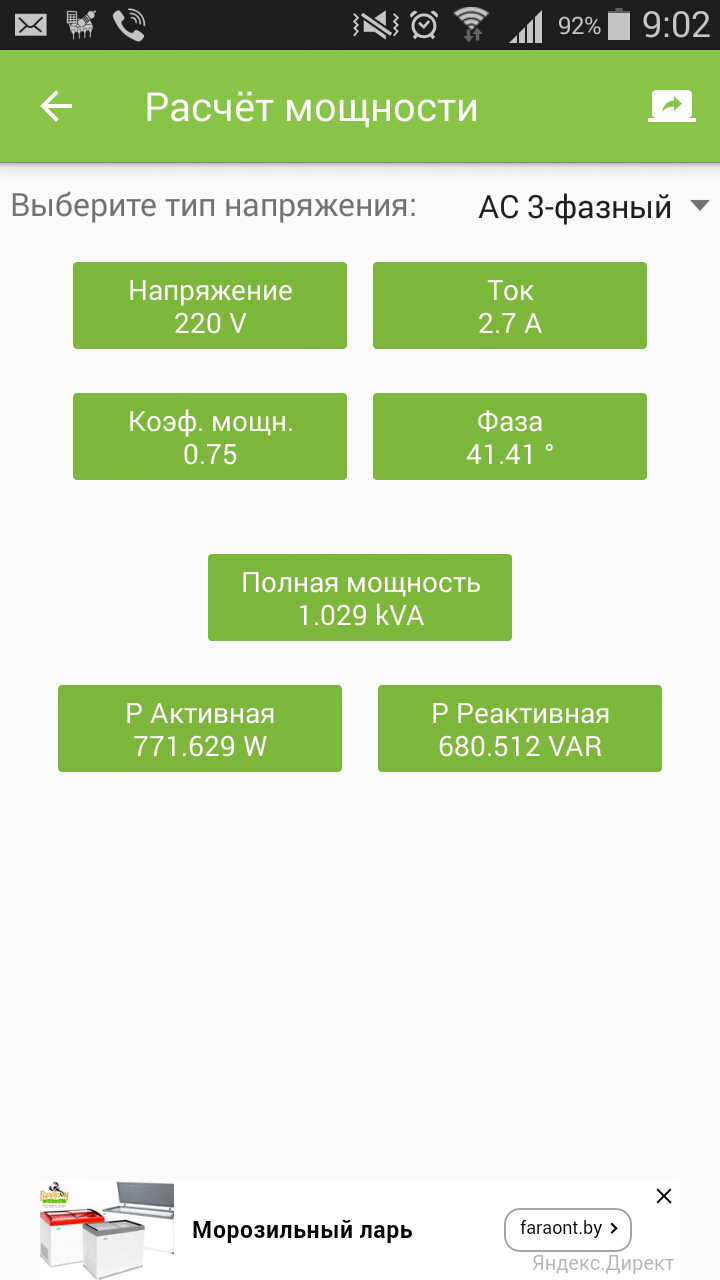Image resolution: width=720 pixels, height=1280 pixels.
Task: Open the P Реактивная 680.512 VAR button
Action: point(520,729)
